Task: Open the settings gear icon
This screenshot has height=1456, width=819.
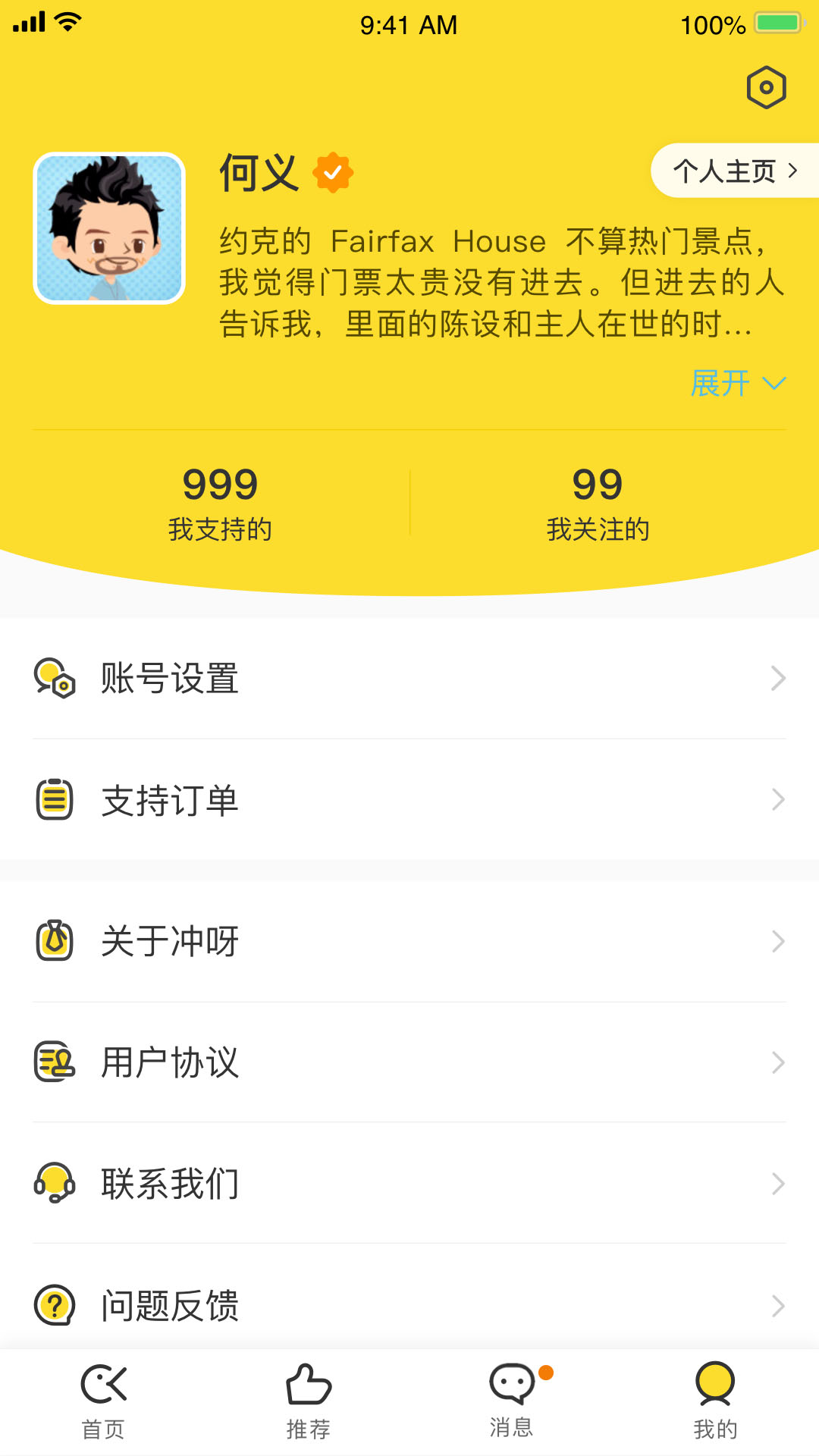Action: point(765,87)
